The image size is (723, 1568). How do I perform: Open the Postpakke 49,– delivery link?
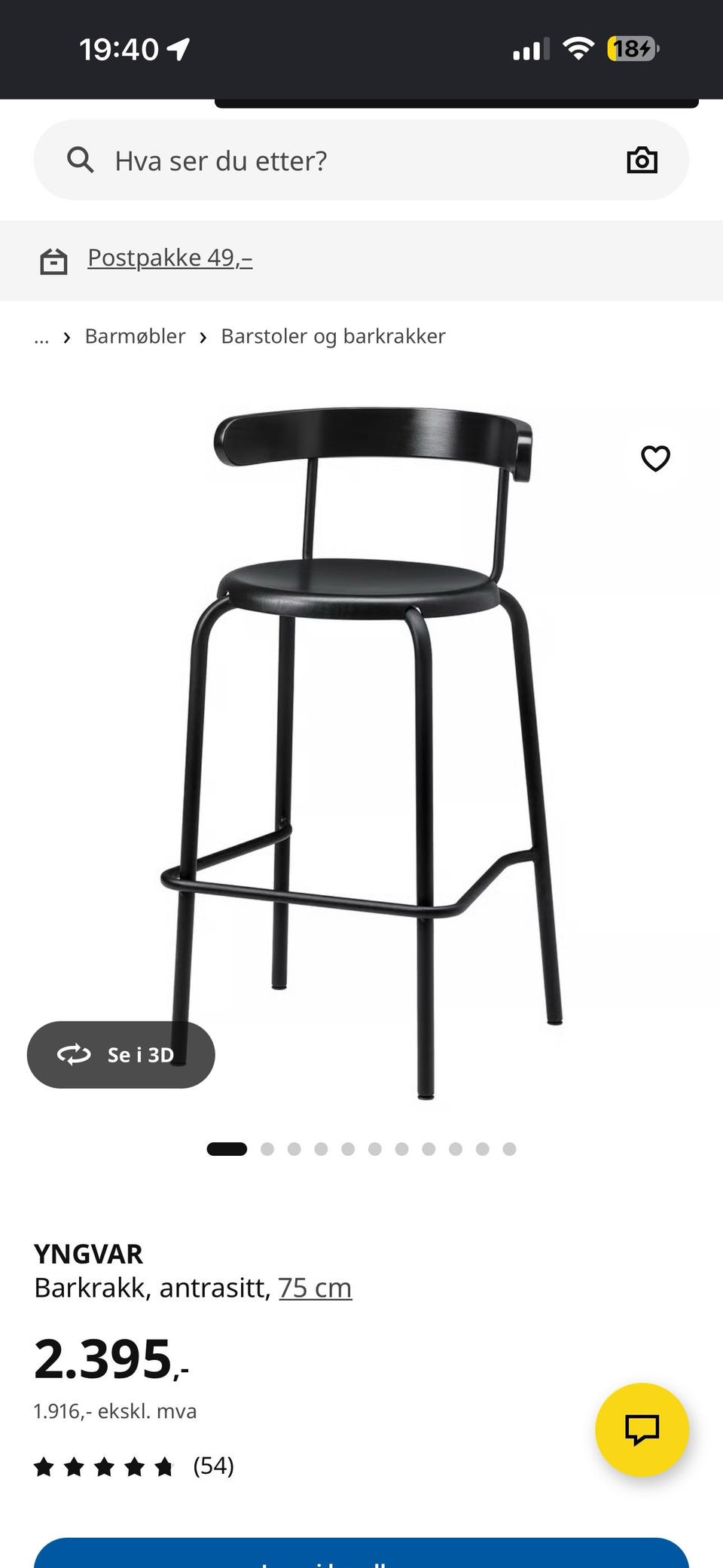pos(169,258)
